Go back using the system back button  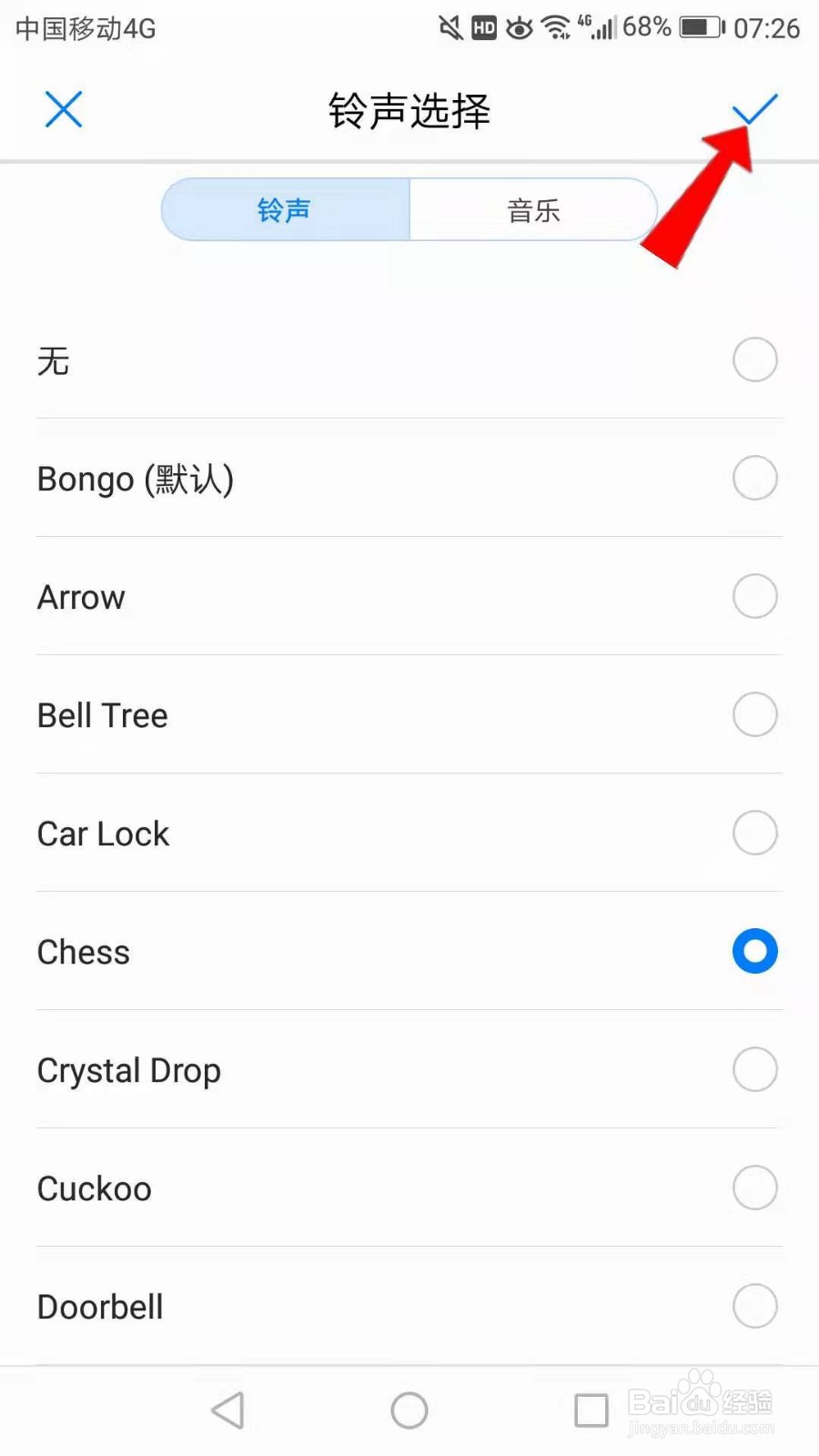227,1410
